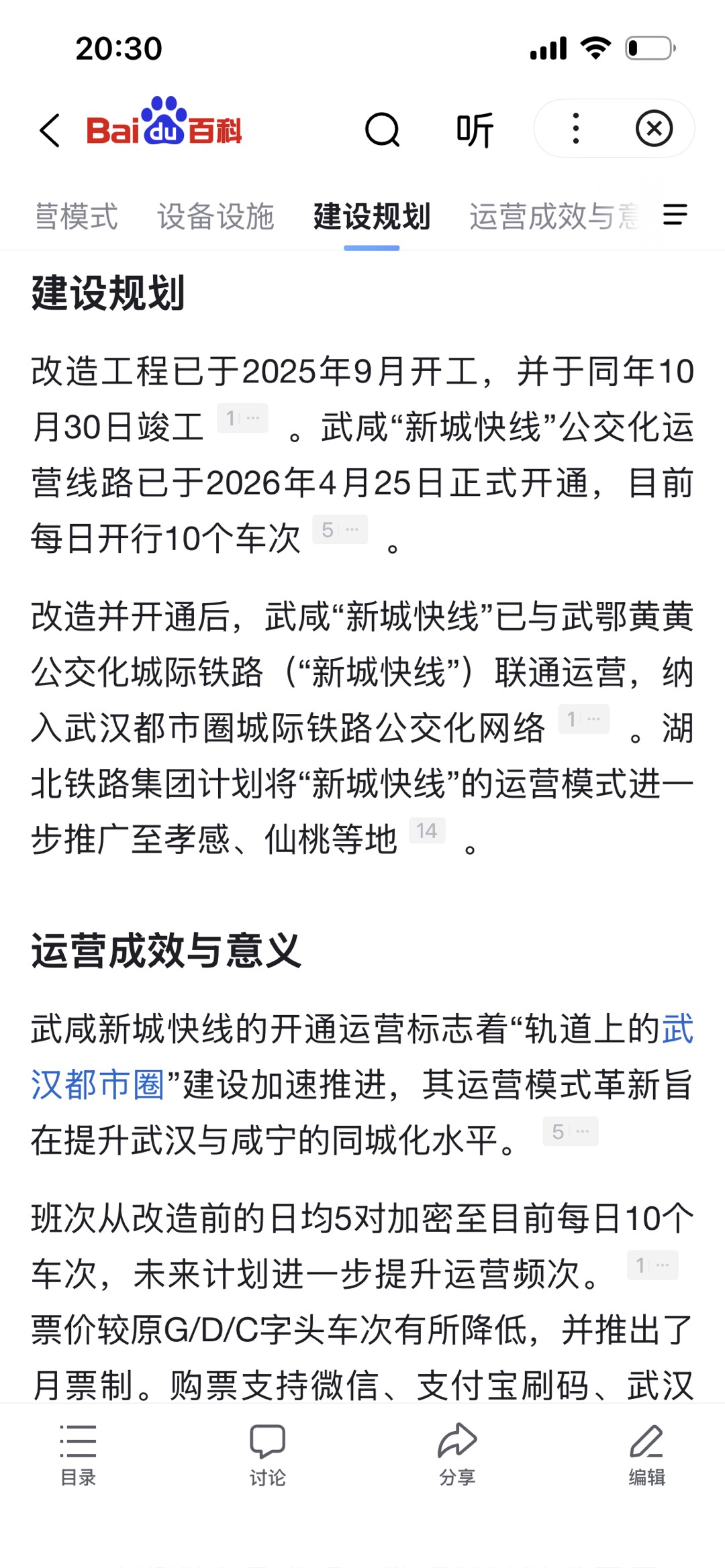This screenshot has width=725, height=1568.
Task: Select the 建设规划 section tab
Action: coord(371,217)
